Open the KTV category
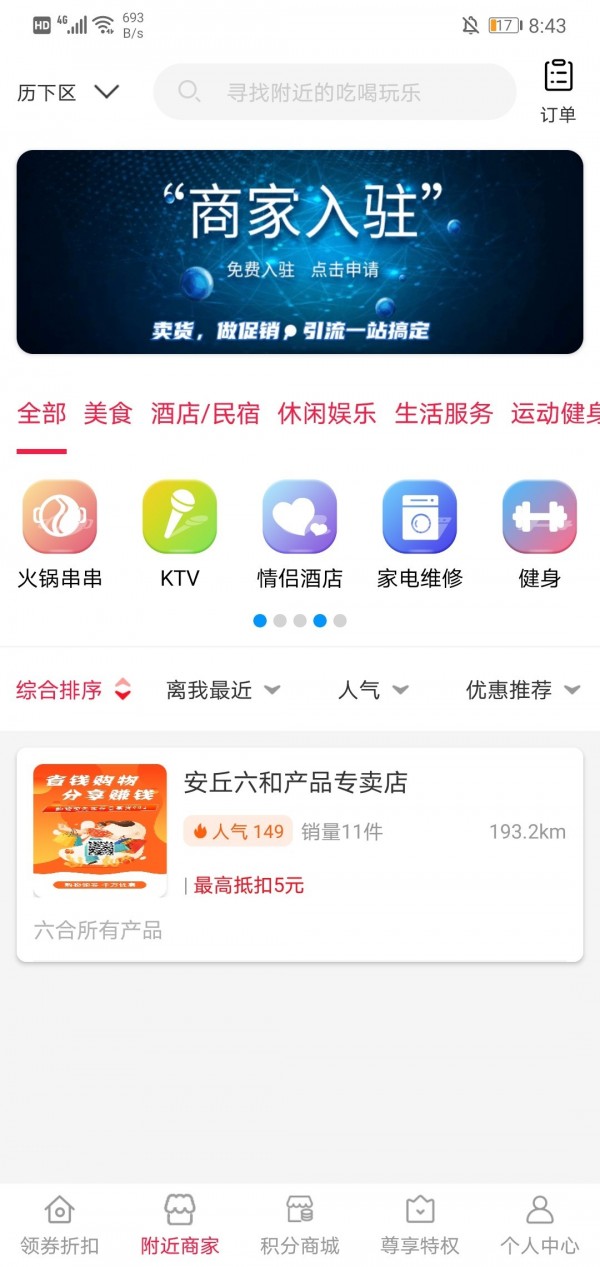This screenshot has height=1267, width=600. (x=180, y=534)
